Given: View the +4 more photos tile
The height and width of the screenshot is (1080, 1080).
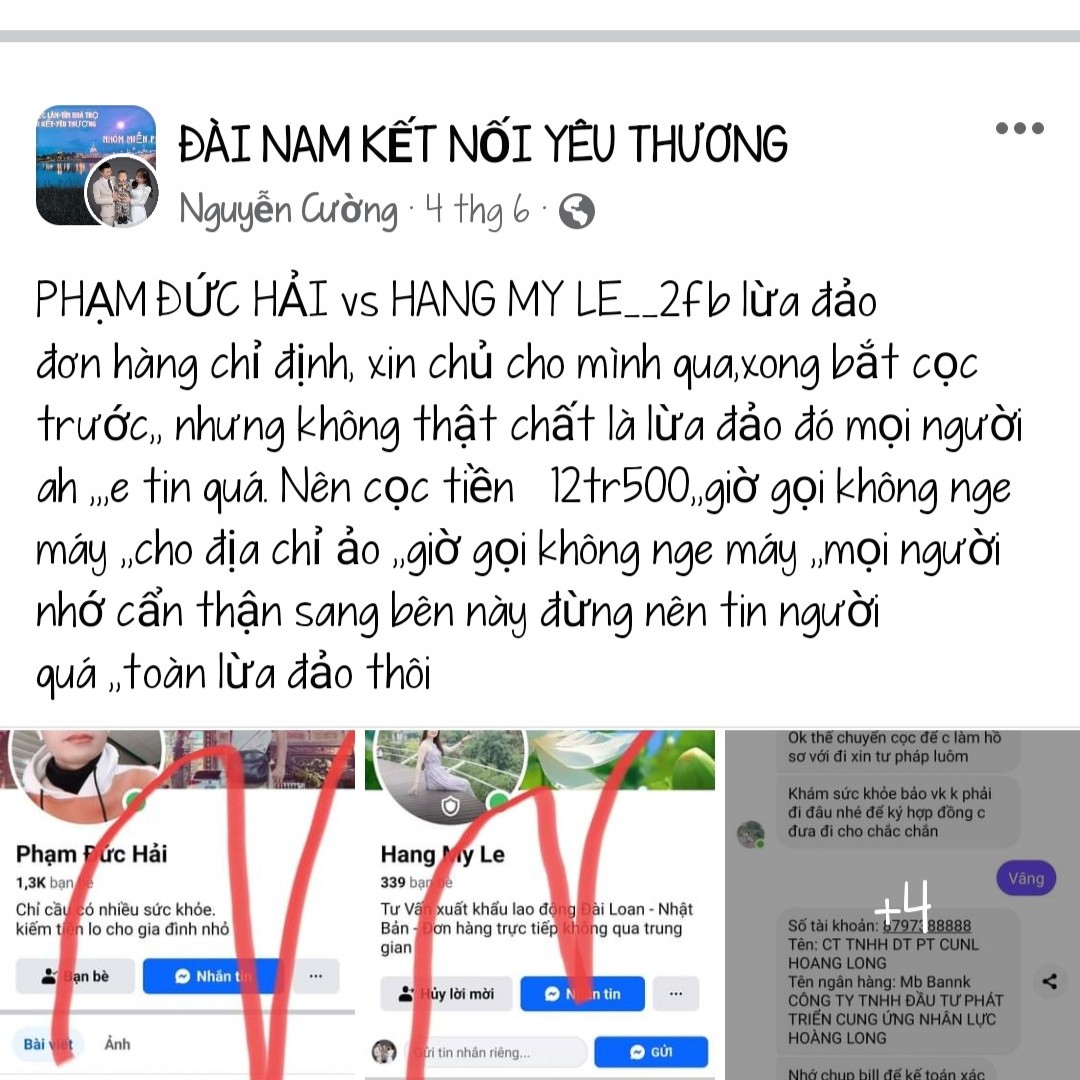Looking at the screenshot, I should pos(902,905).
